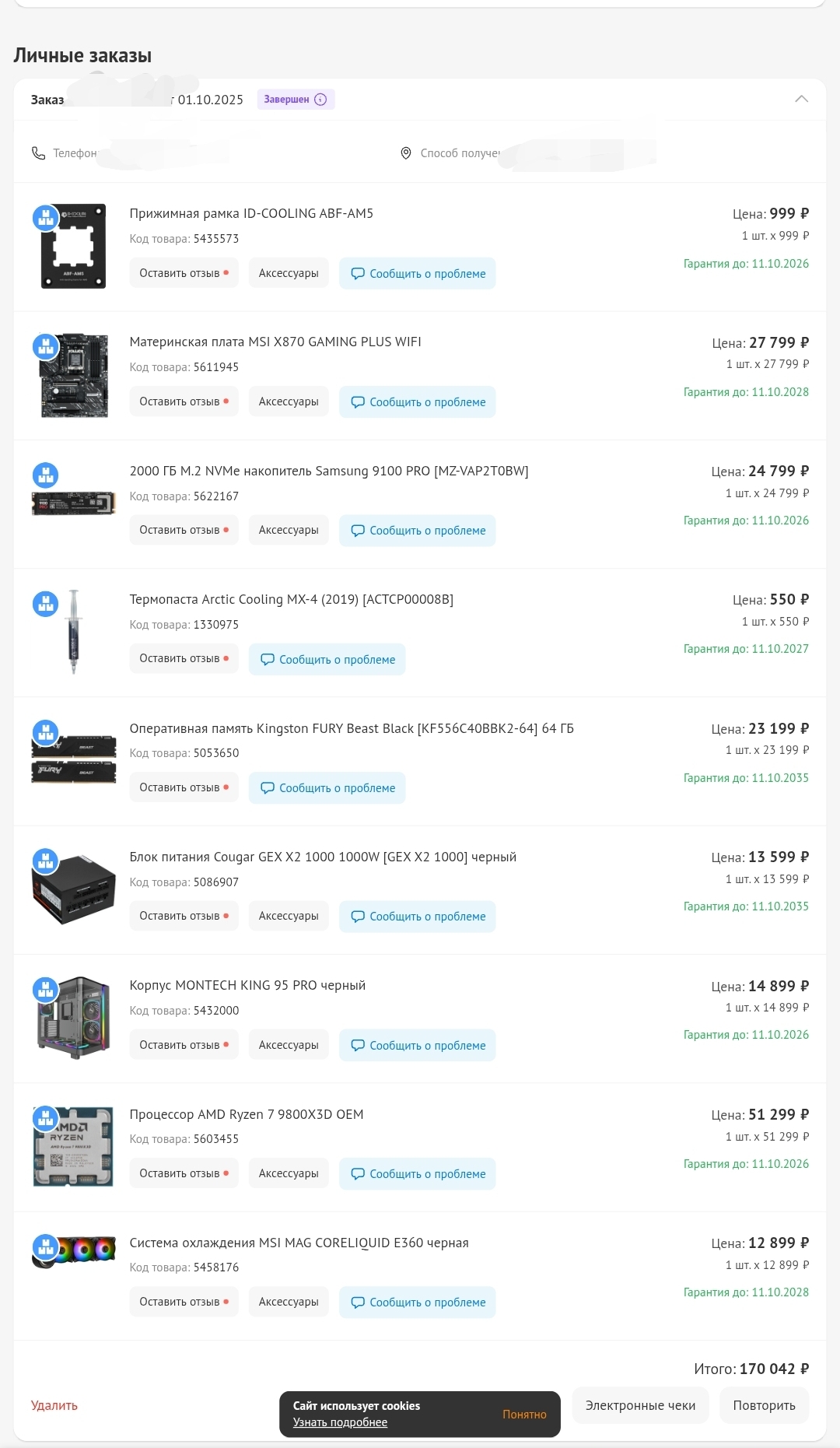This screenshot has height=1448, width=840.
Task: Leave a review for MONTECH KING 95 PRO
Action: (184, 1045)
